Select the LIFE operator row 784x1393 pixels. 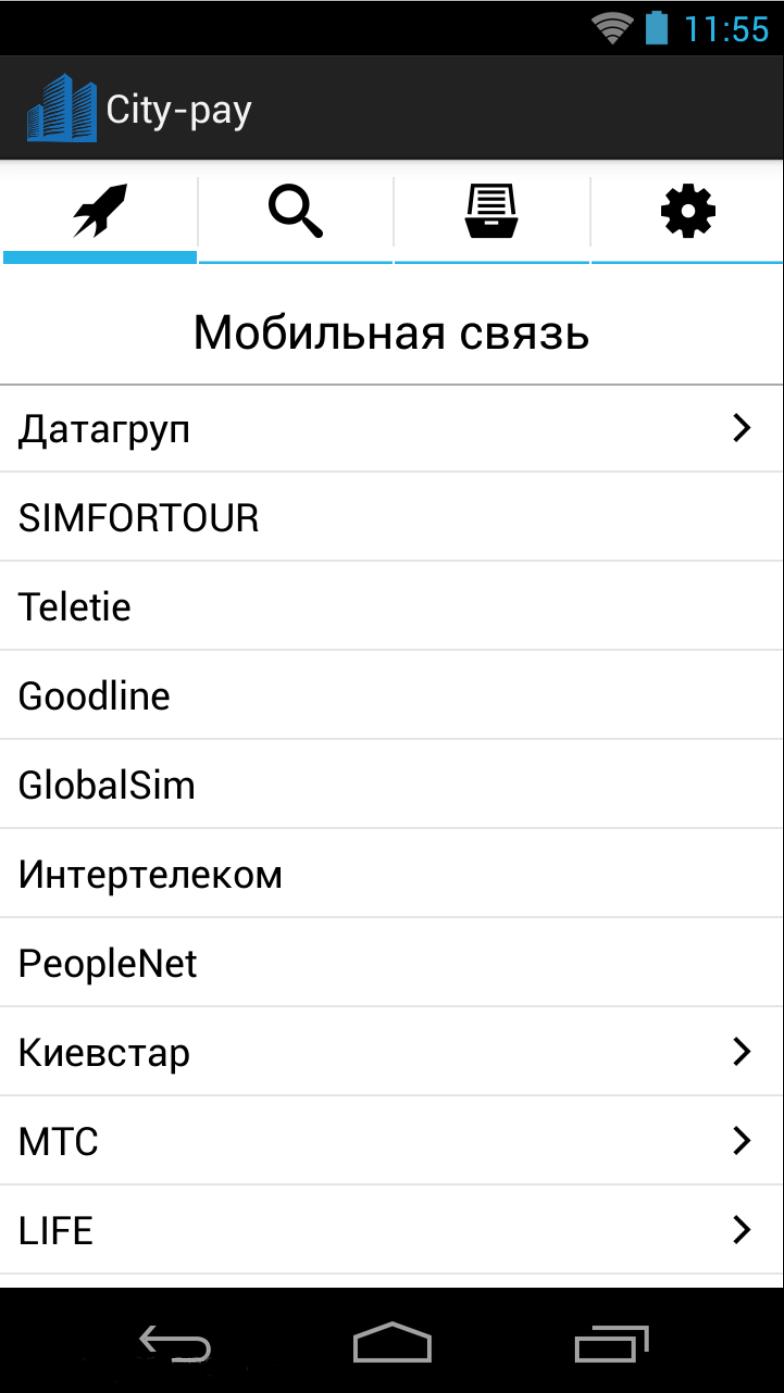[392, 1231]
